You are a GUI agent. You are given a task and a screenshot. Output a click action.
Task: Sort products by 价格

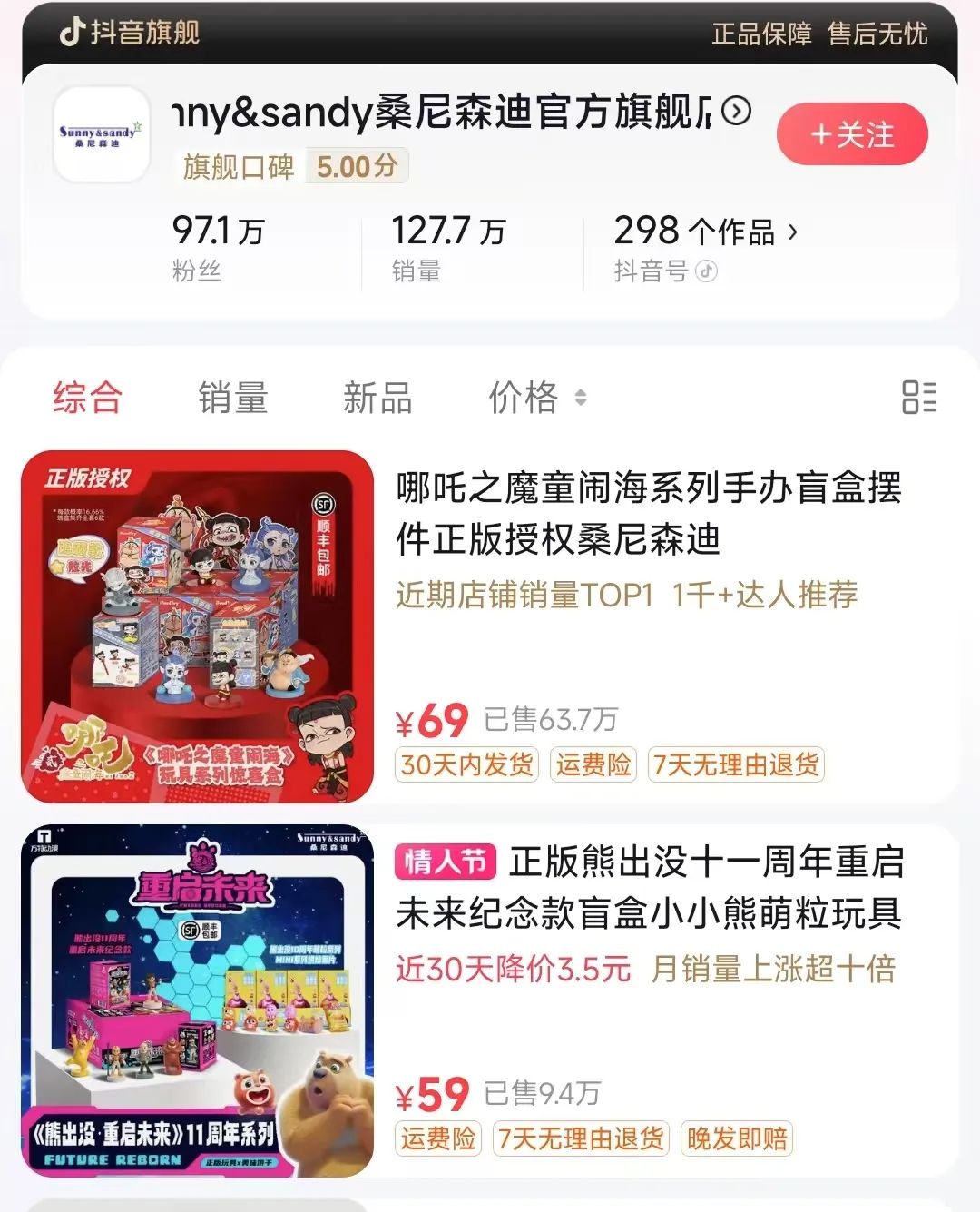pyautogui.click(x=536, y=398)
